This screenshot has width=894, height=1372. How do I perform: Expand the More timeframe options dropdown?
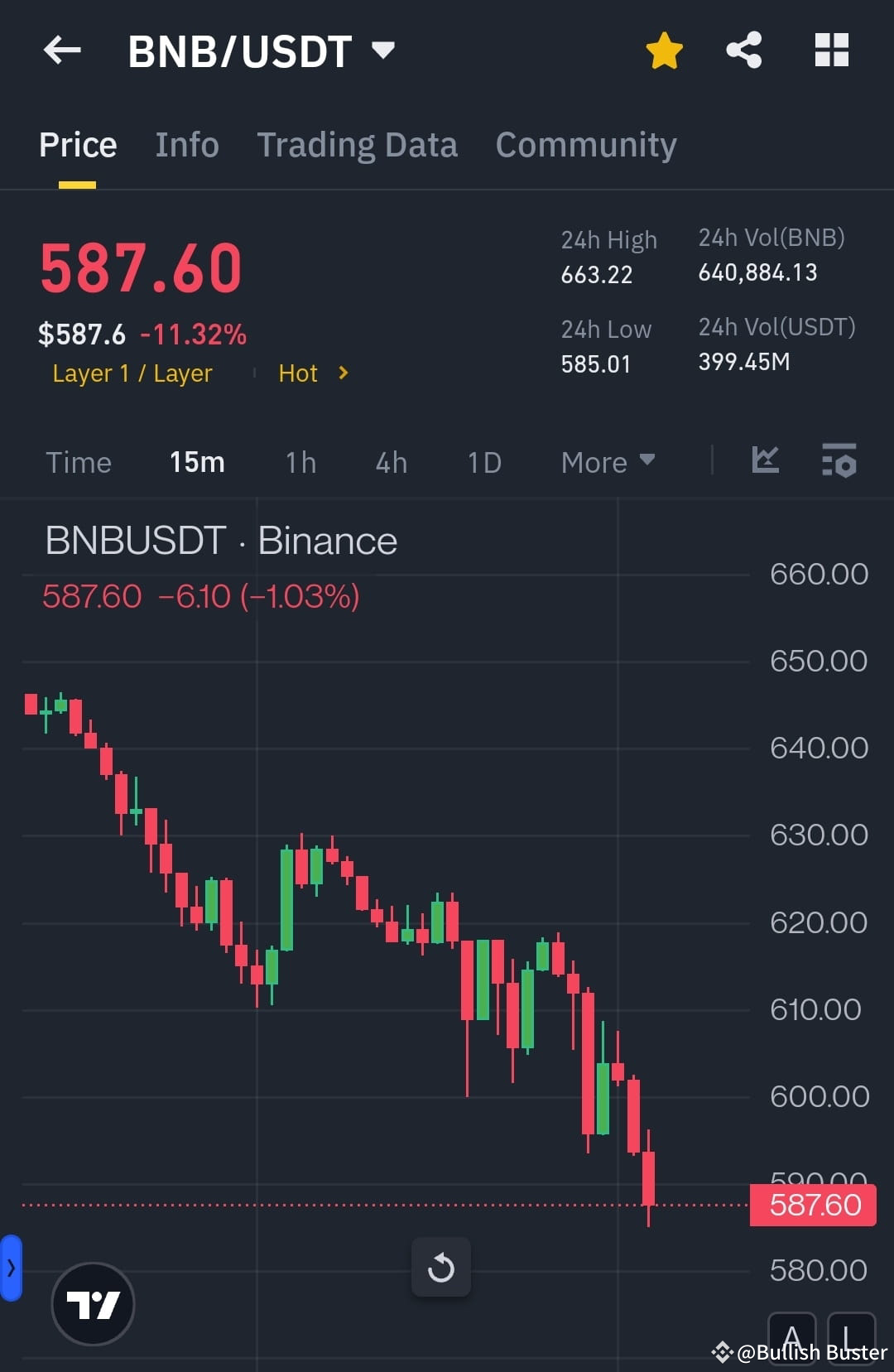pos(608,462)
